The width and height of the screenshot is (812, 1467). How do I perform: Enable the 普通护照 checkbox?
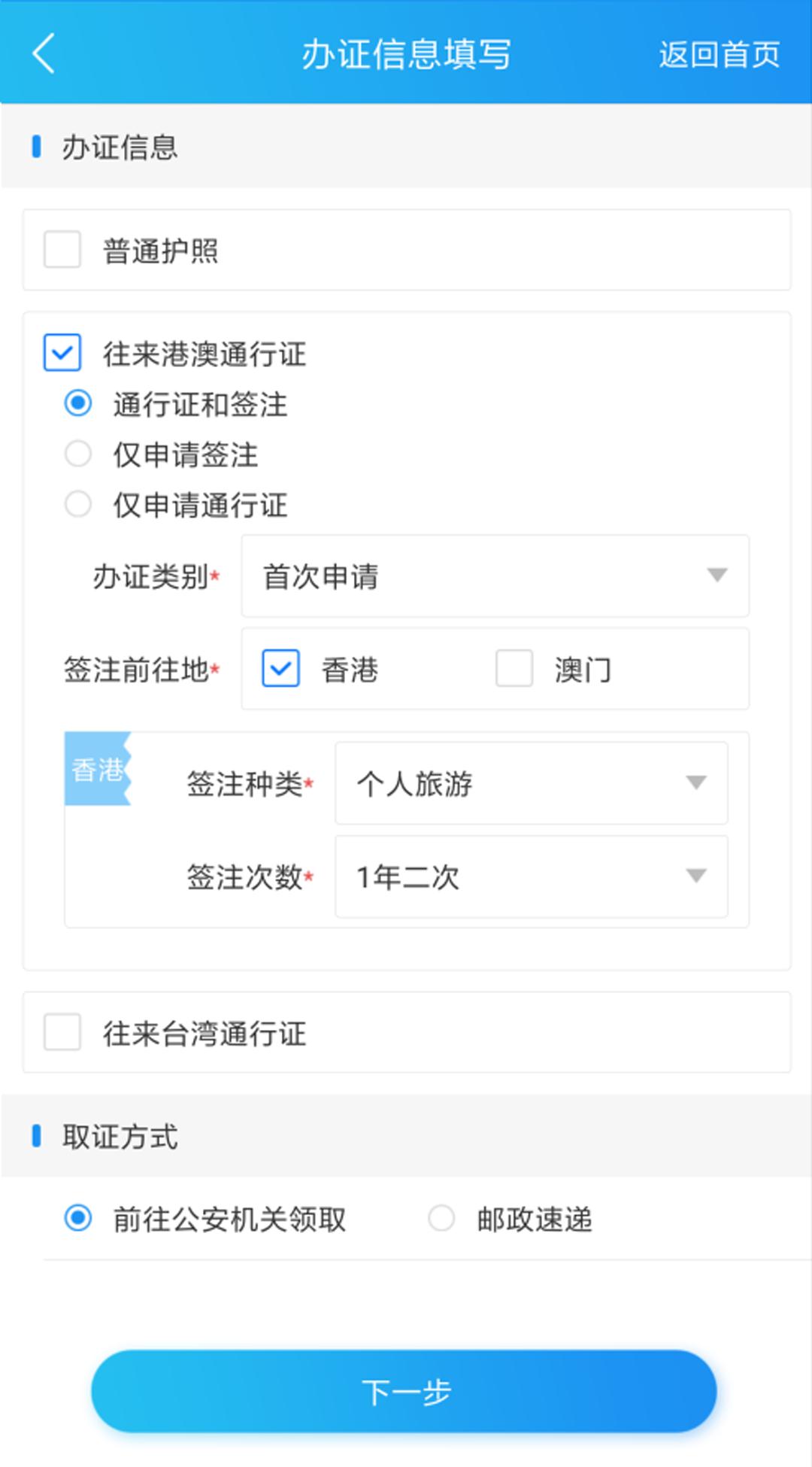tap(63, 250)
